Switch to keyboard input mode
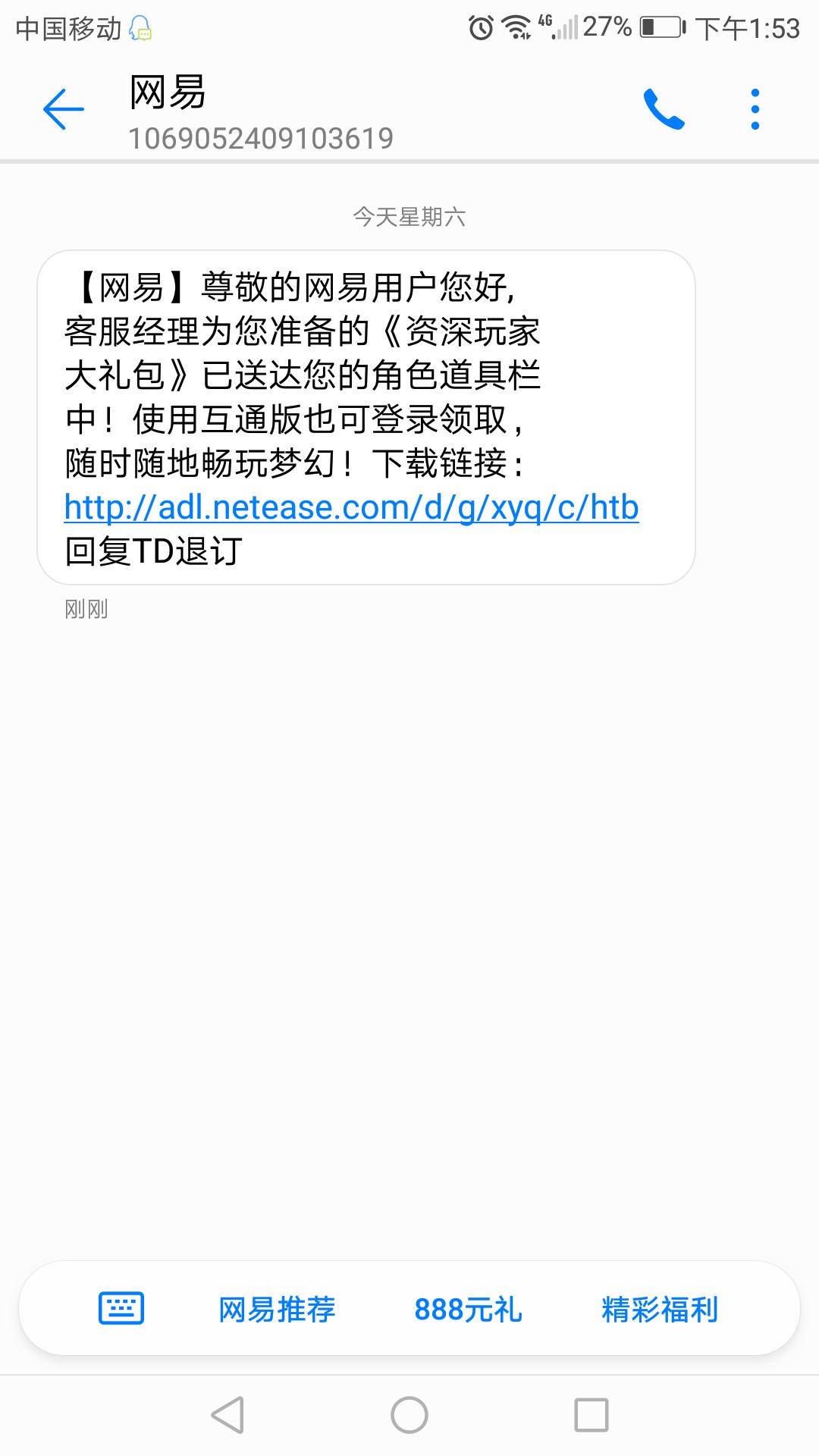Viewport: 819px width, 1456px height. click(x=121, y=1308)
